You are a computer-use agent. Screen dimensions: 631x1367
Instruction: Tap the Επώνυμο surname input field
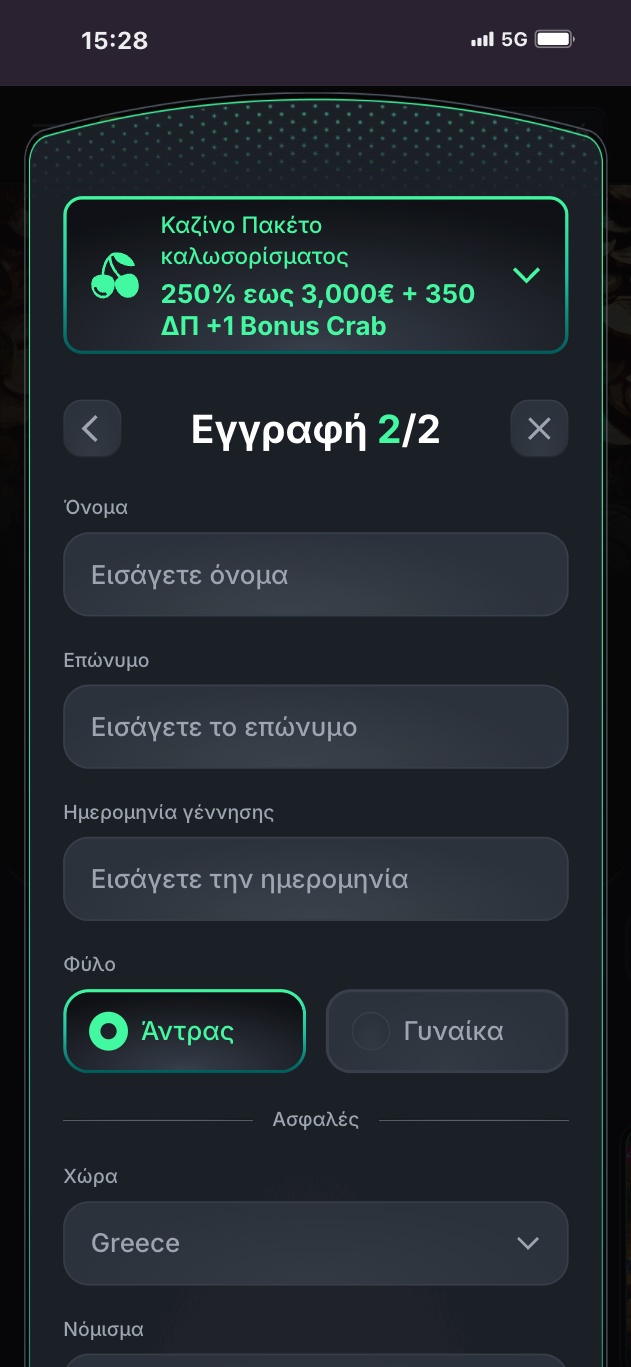point(315,727)
